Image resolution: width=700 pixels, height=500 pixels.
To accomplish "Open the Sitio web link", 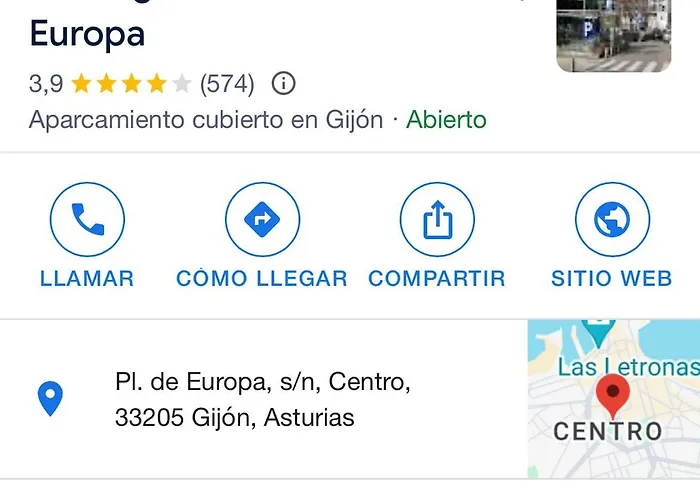I will point(612,221).
